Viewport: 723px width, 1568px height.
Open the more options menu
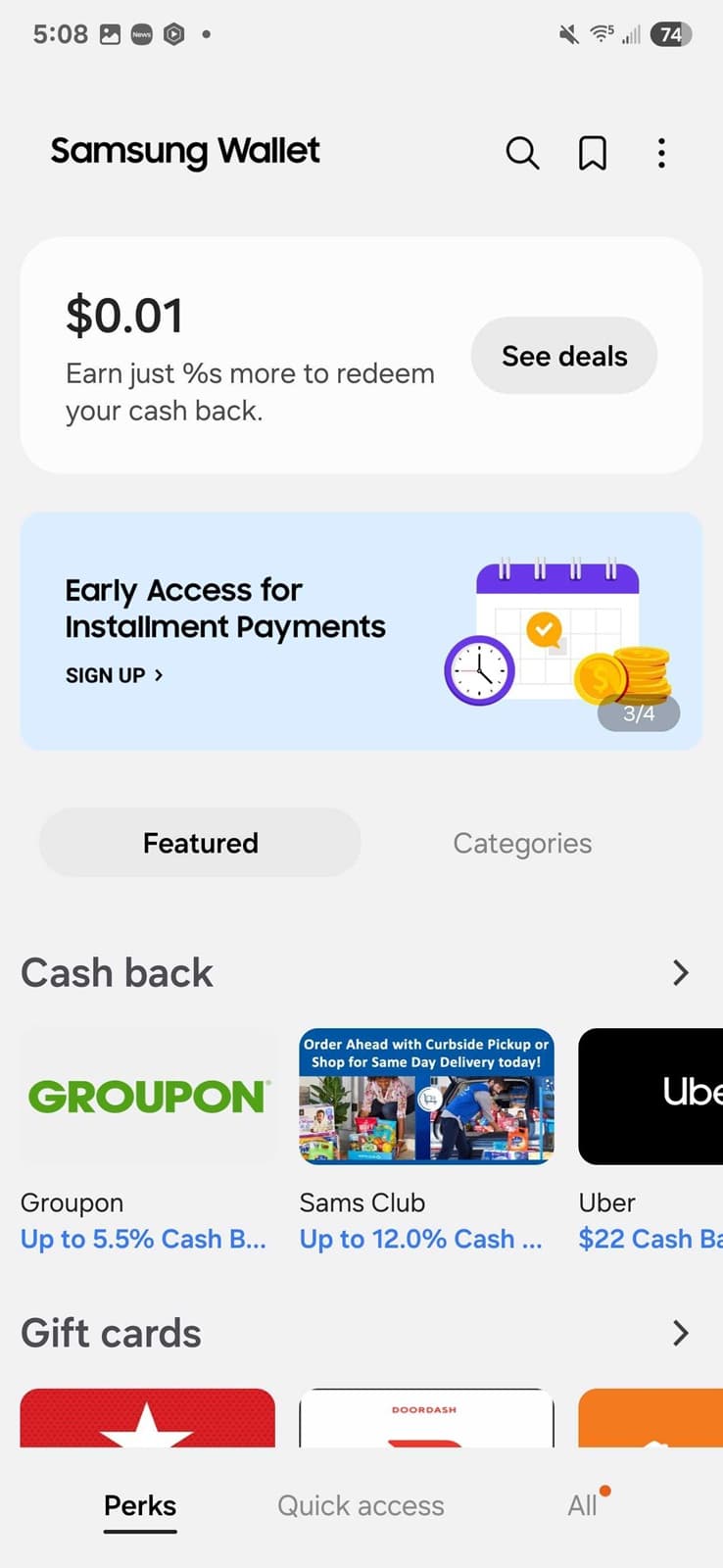pyautogui.click(x=661, y=153)
